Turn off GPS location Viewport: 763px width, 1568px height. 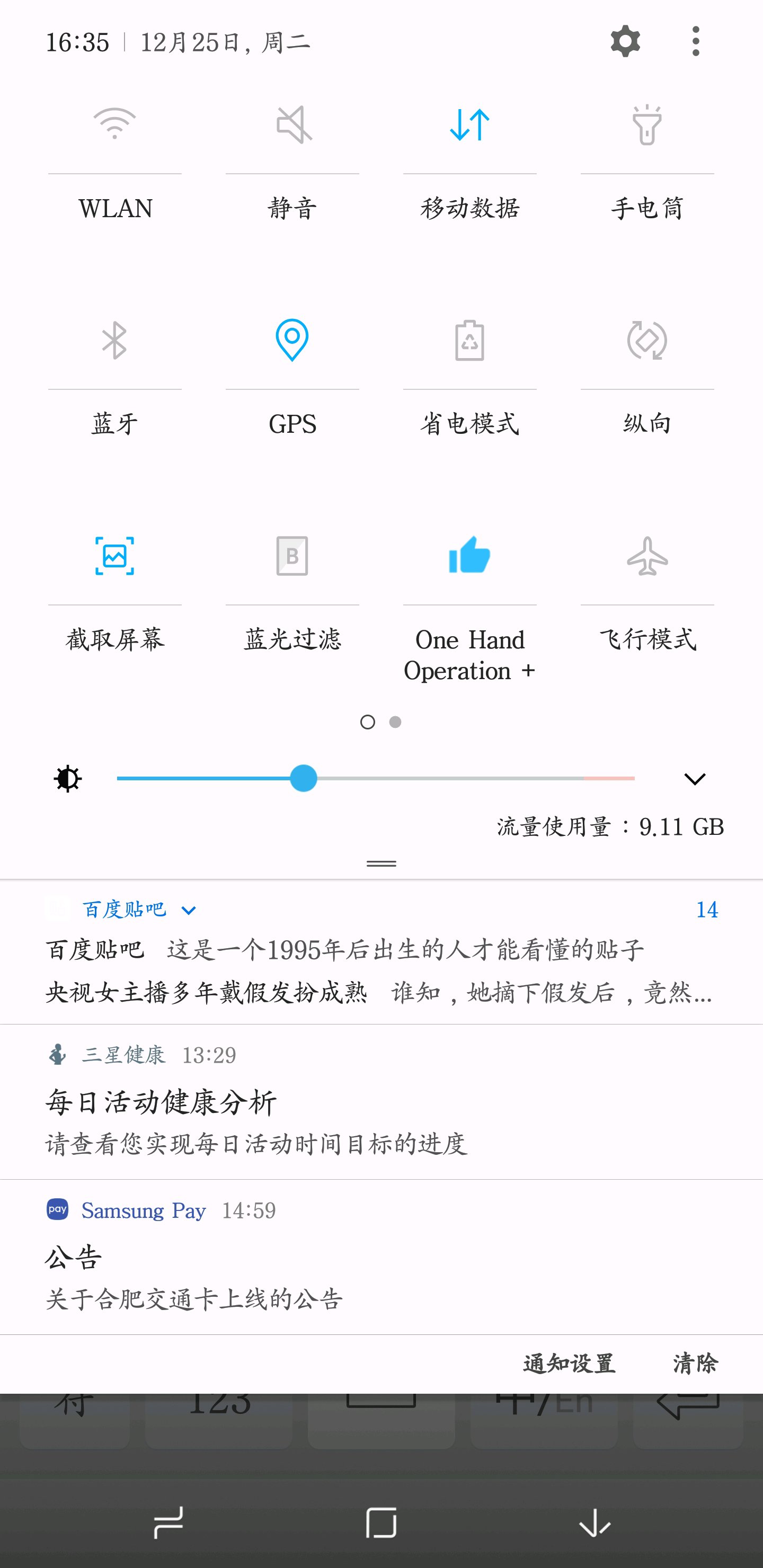292,340
